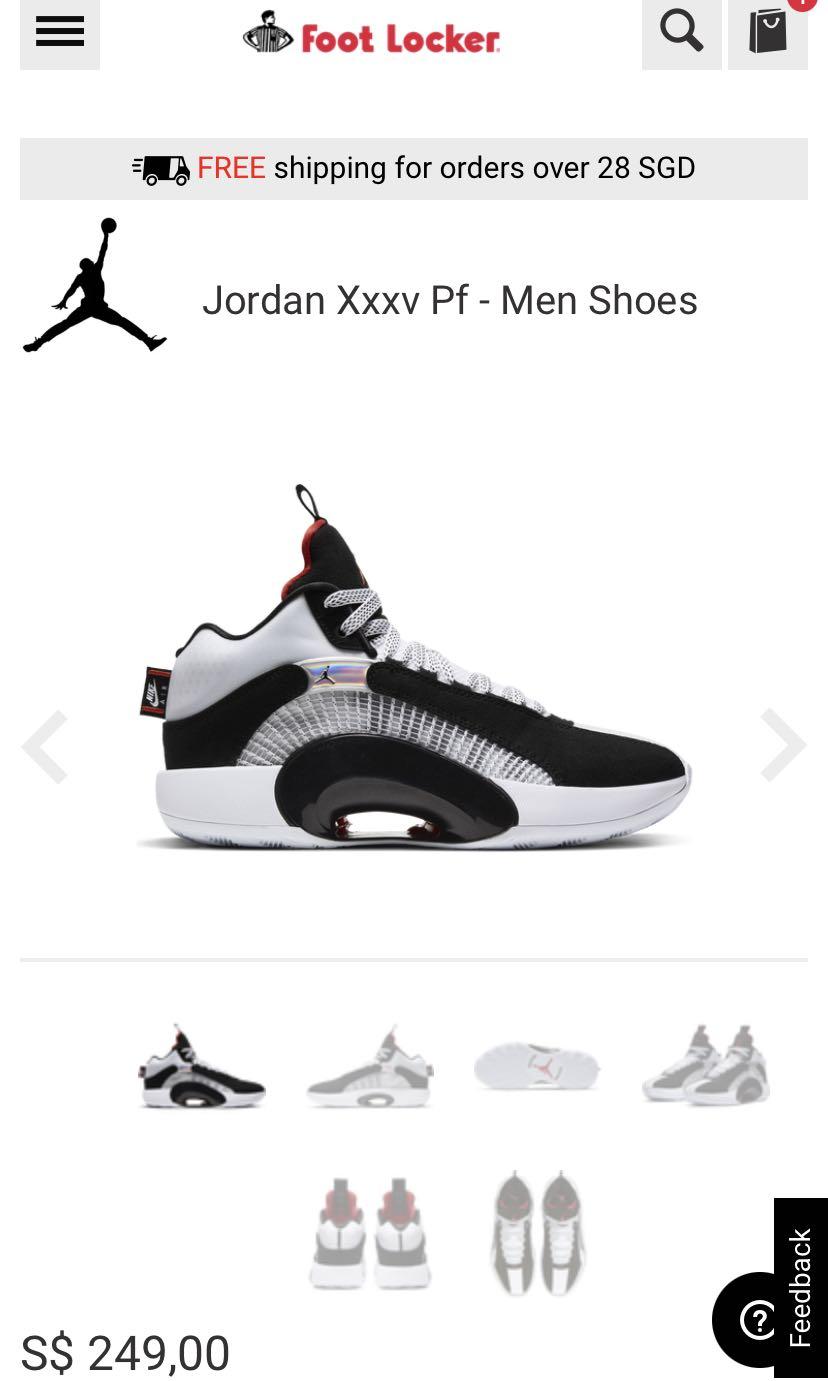Viewport: 828px width, 1381px height.
Task: Open the help question mark button
Action: tap(756, 1320)
